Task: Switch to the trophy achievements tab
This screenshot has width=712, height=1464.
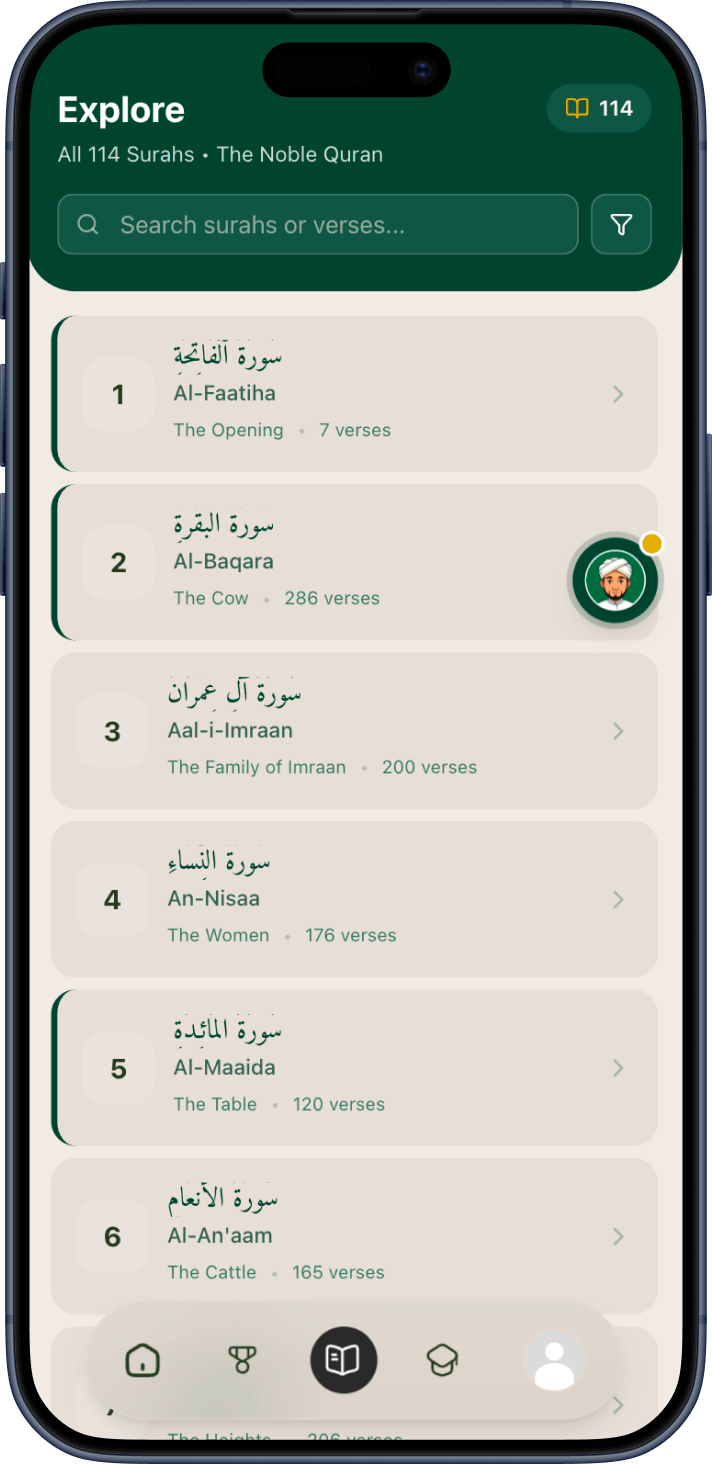Action: (241, 1360)
